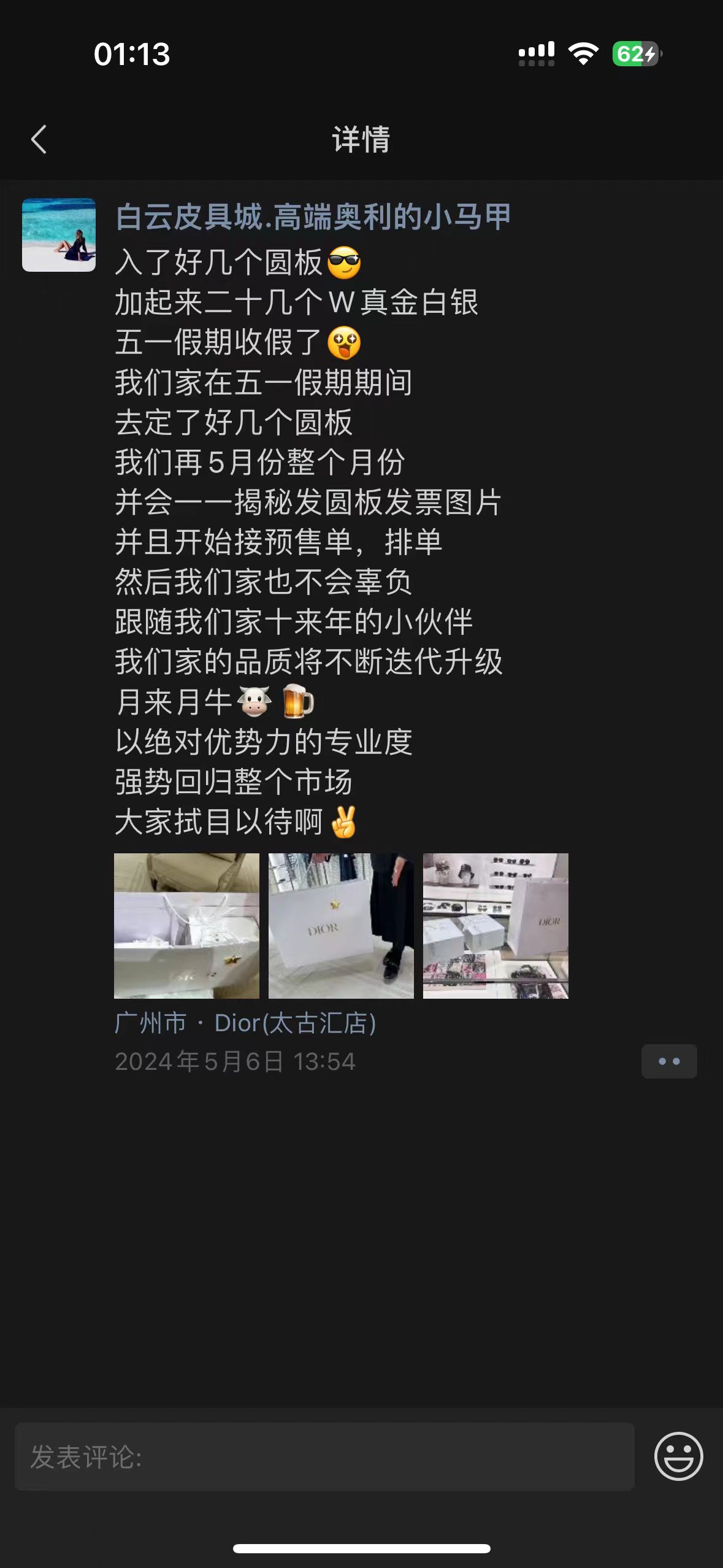
Task: View the third photo of the store counter
Action: pyautogui.click(x=495, y=926)
